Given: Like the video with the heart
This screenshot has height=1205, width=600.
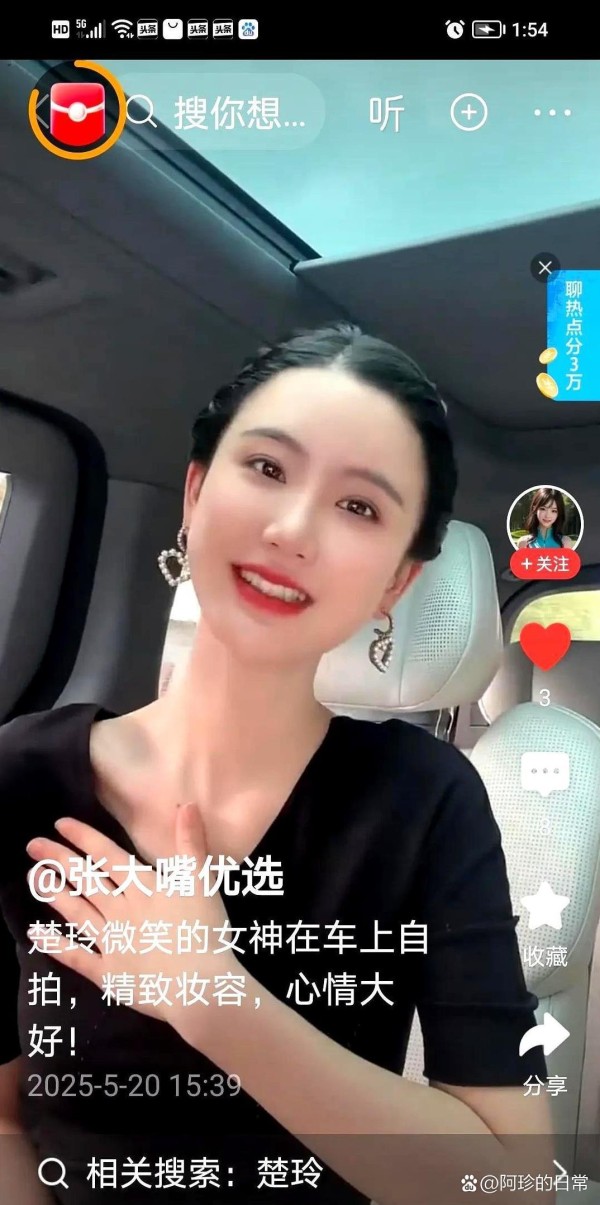Looking at the screenshot, I should (545, 645).
